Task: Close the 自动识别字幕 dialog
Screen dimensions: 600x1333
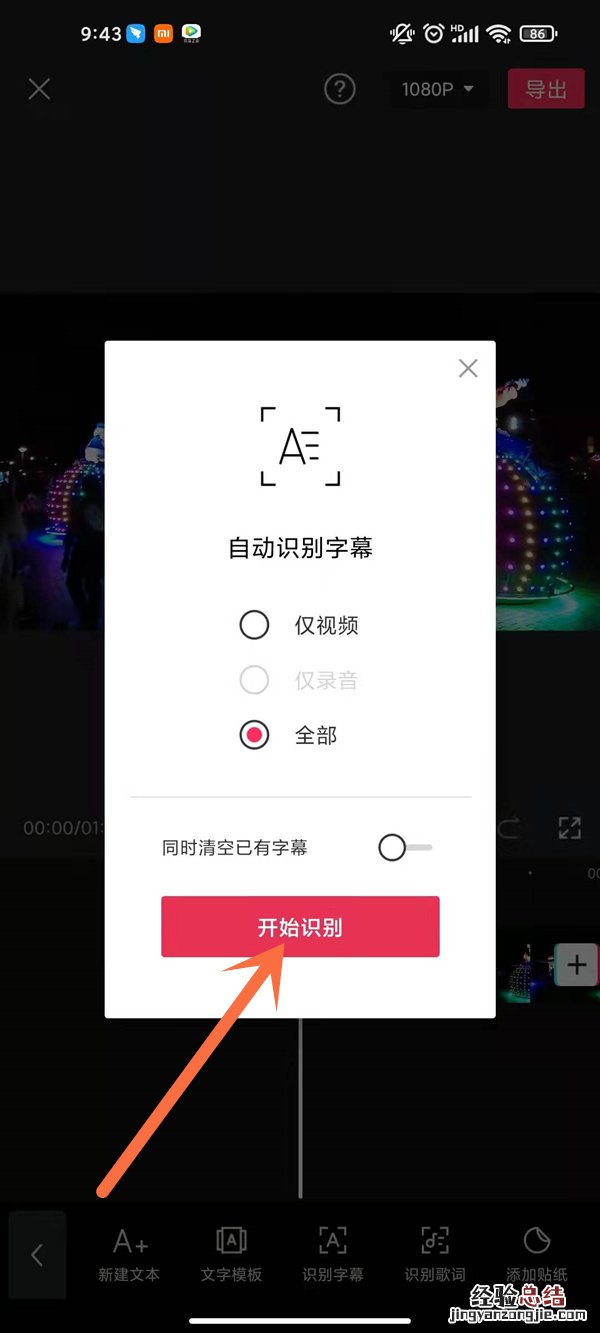Action: (x=468, y=368)
